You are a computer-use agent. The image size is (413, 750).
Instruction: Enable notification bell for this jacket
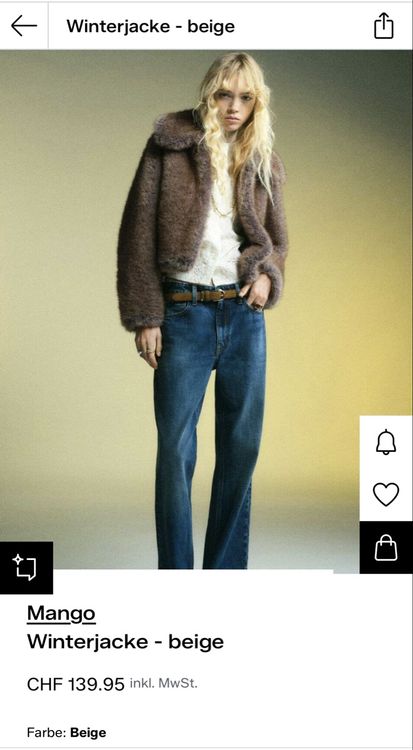tap(386, 442)
